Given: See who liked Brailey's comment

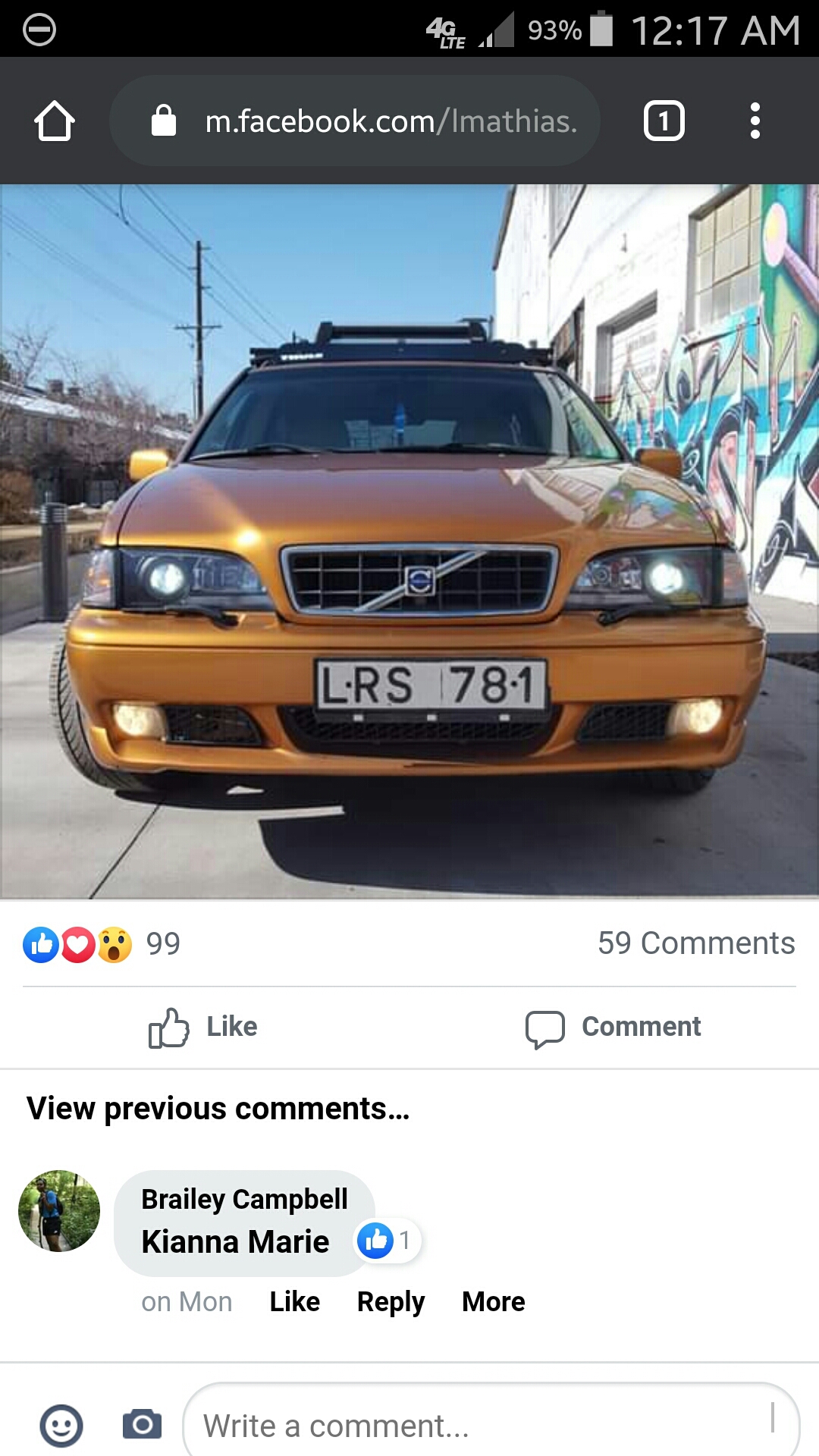Looking at the screenshot, I should point(387,1241).
